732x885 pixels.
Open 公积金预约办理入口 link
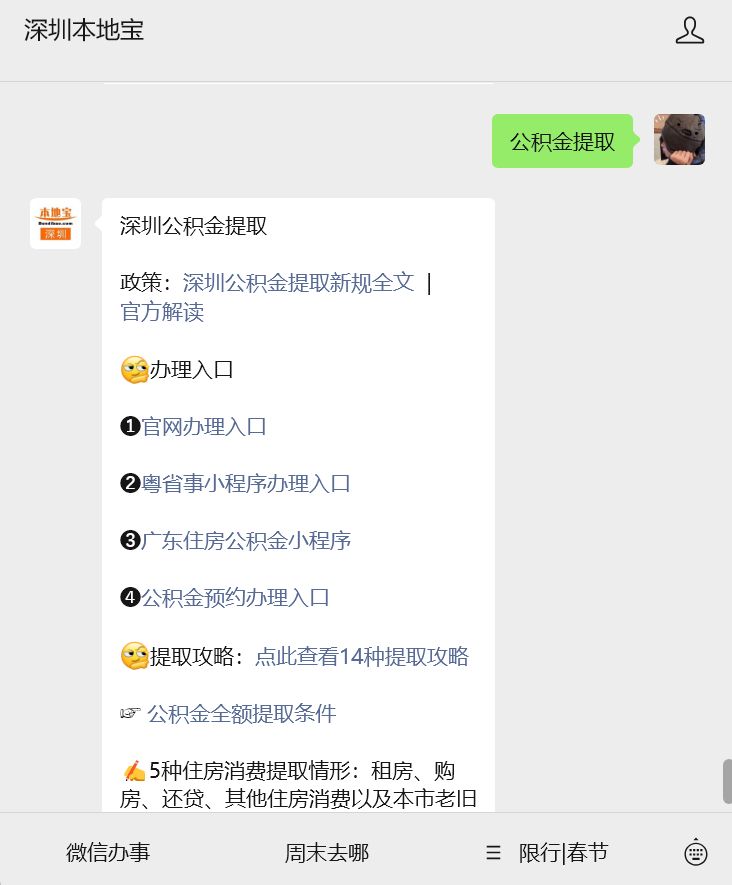point(235,598)
